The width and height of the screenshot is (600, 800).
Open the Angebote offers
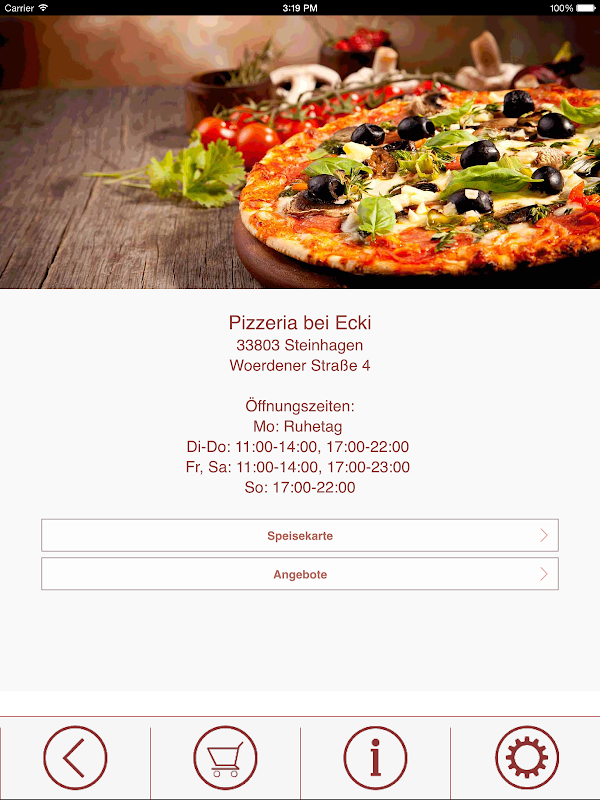(x=300, y=574)
